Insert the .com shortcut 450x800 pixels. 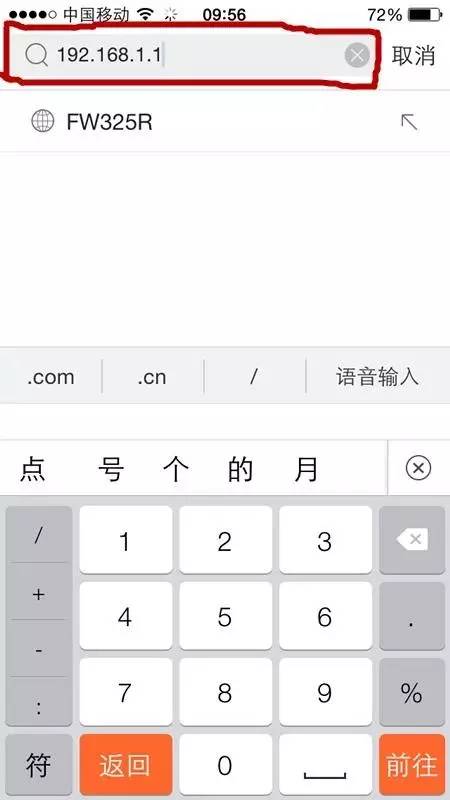(51, 377)
